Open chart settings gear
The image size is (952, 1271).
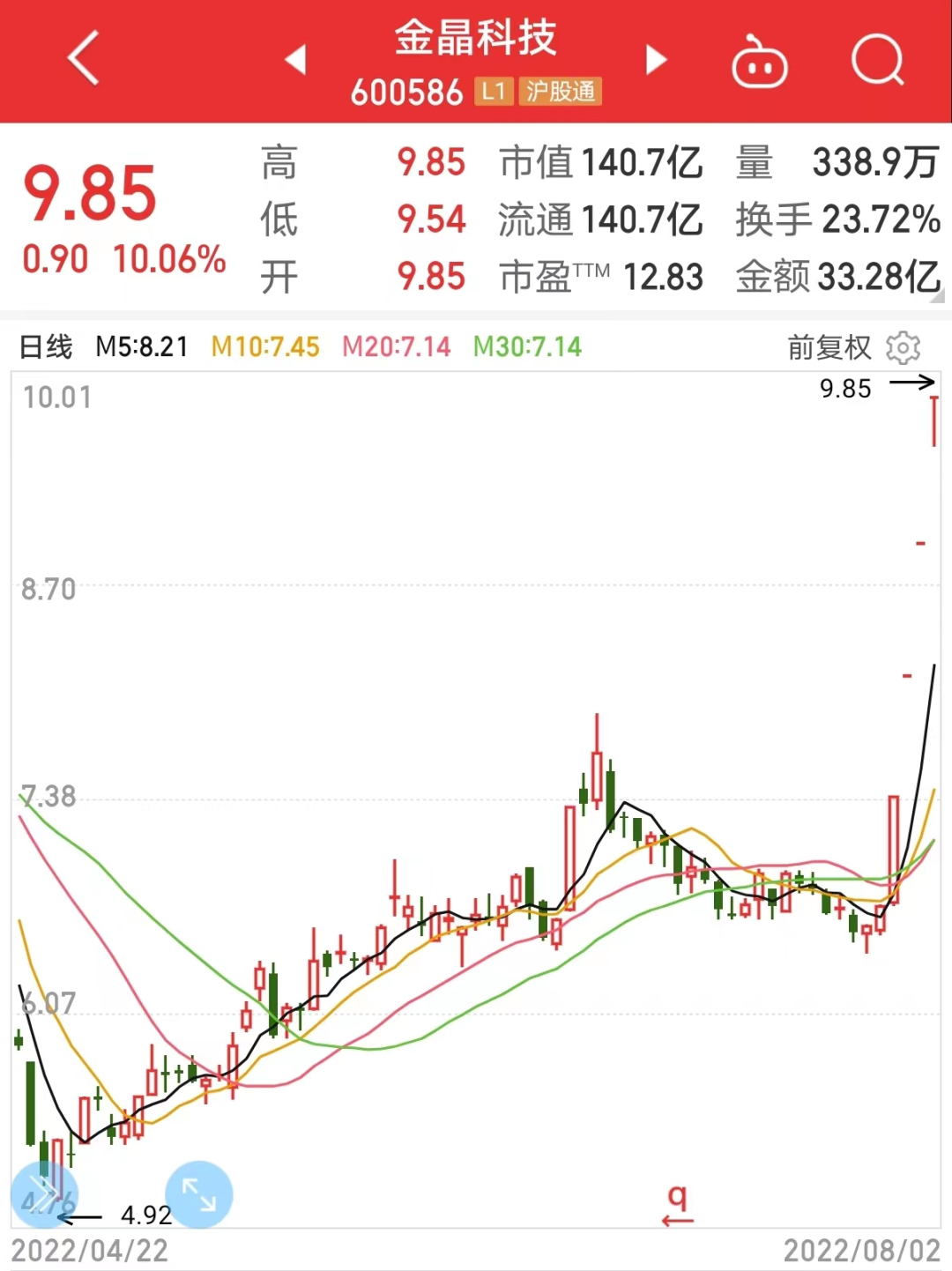click(904, 347)
